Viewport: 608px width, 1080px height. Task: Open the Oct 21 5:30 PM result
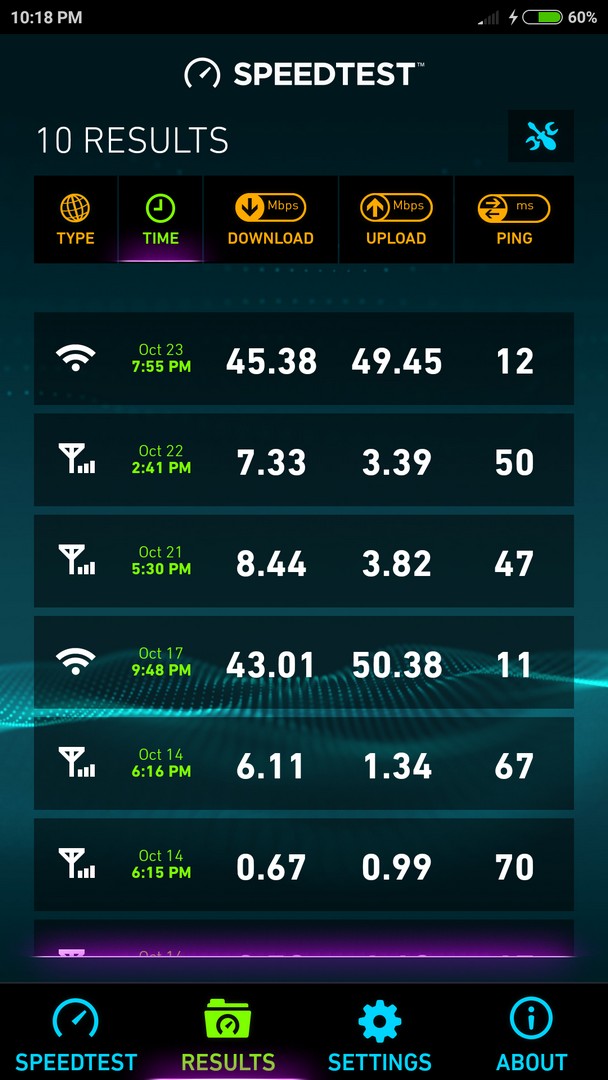coord(304,561)
